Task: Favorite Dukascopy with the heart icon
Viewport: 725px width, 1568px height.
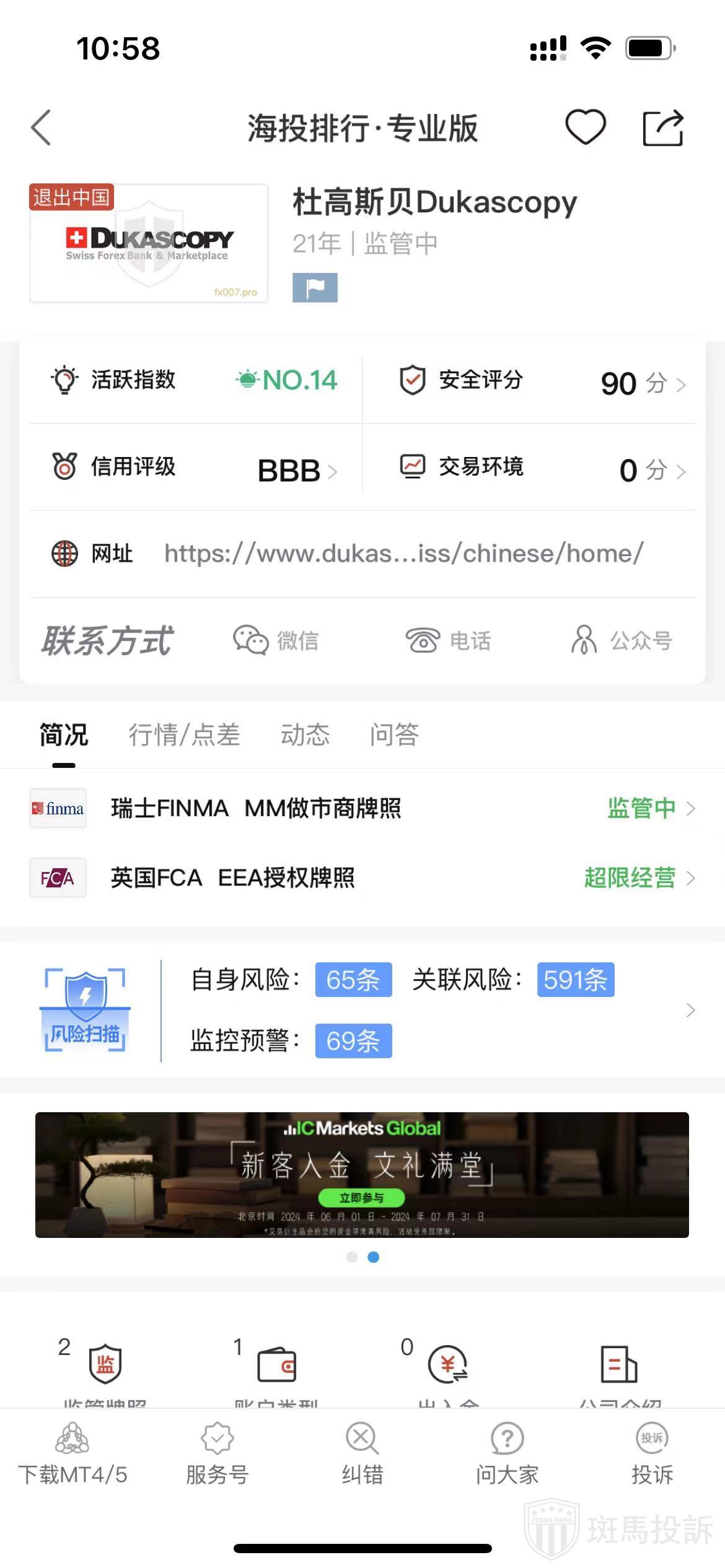Action: [x=585, y=128]
